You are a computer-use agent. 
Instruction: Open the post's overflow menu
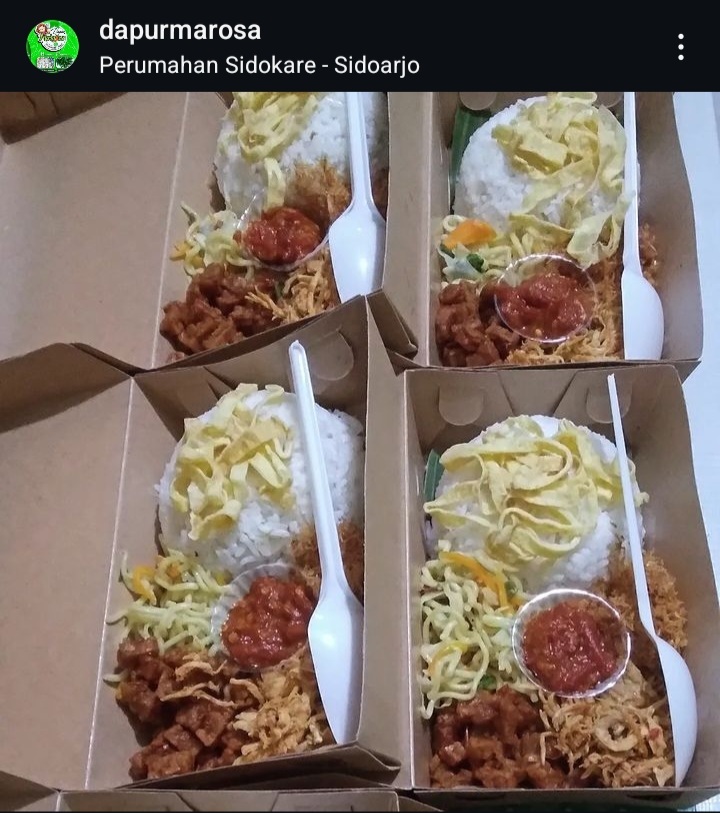680,46
